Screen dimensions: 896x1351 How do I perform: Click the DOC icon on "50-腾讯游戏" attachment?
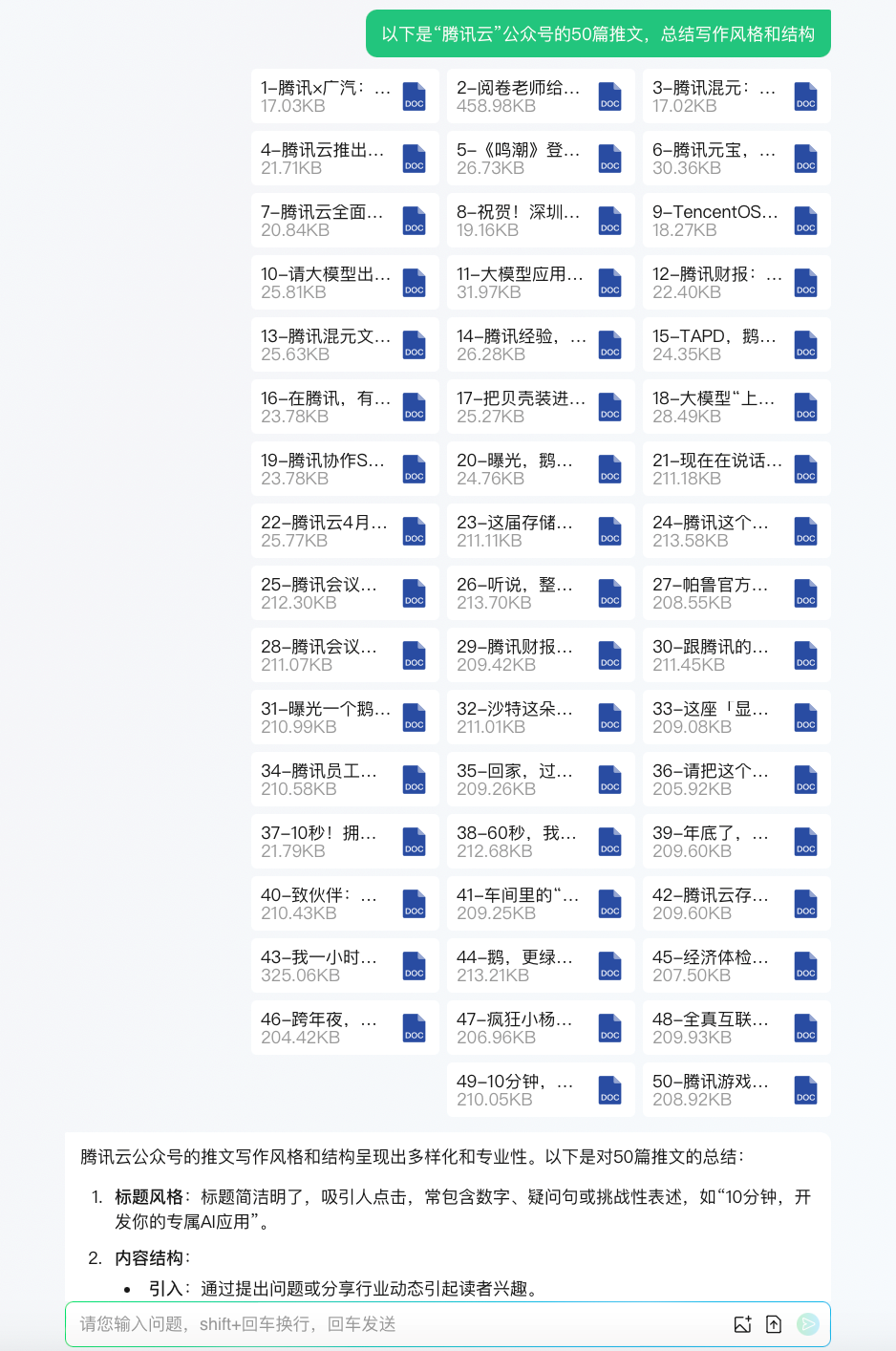click(803, 1089)
